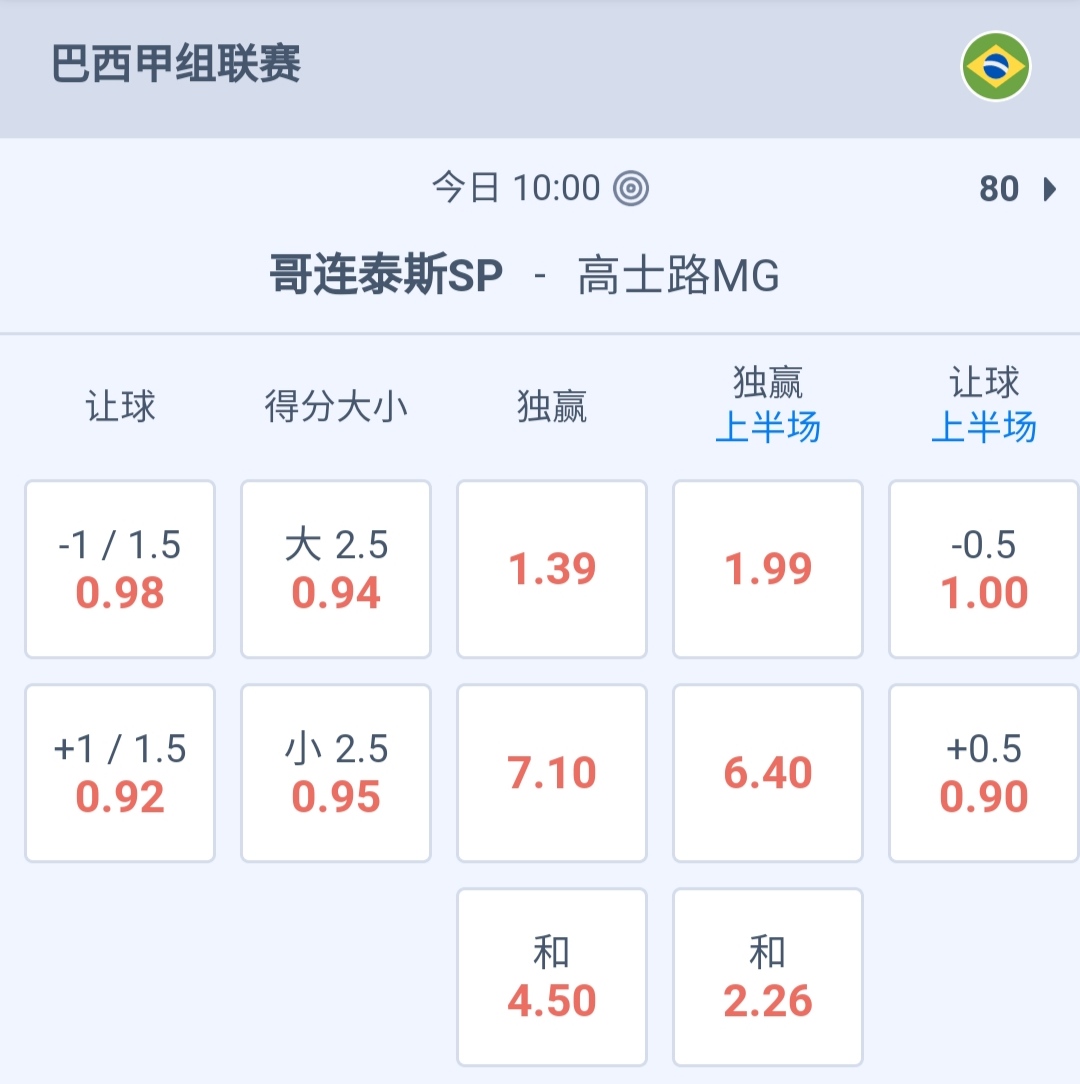
Task: Pick 独赢 odds 1.39
Action: point(552,569)
